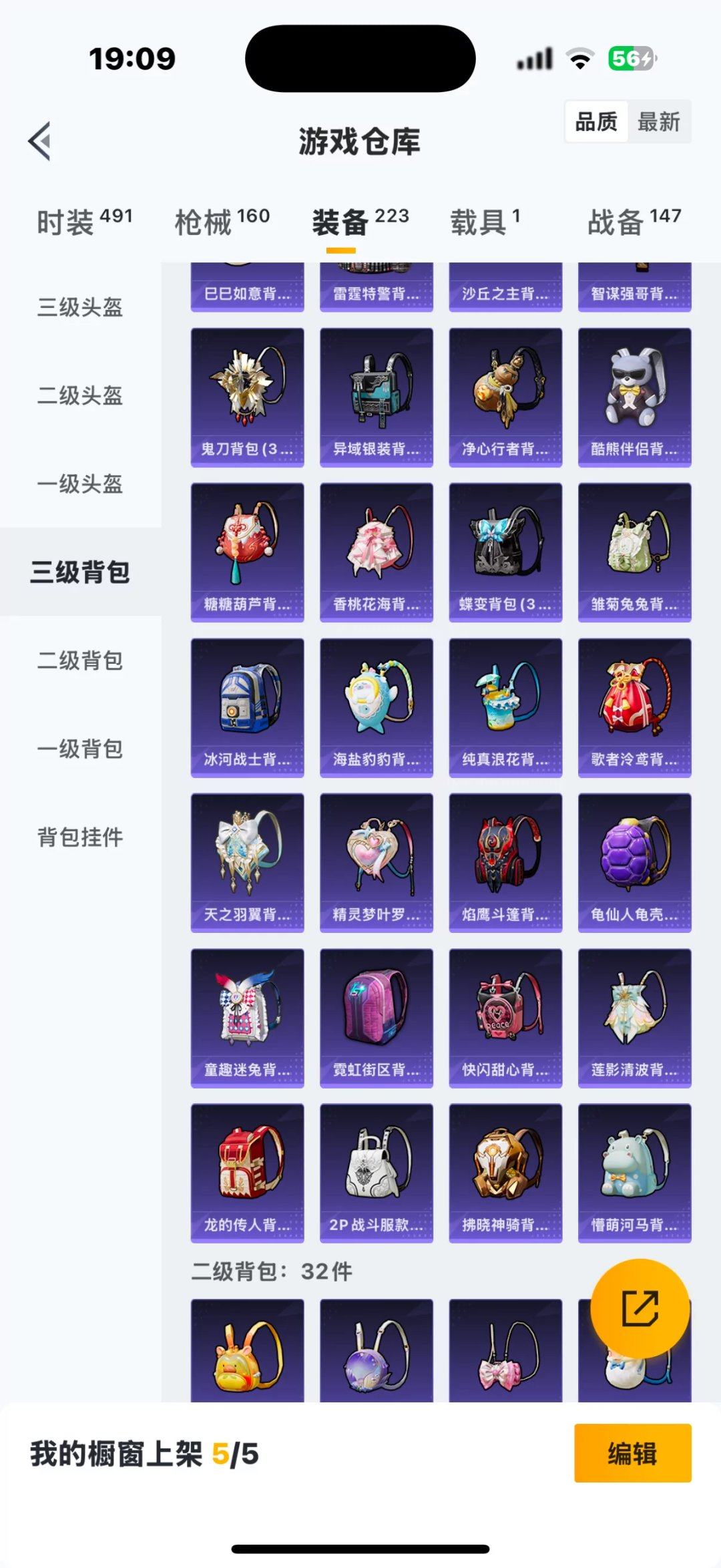The height and width of the screenshot is (1568, 721).
Task: Open the 酷熊伴侣 backpack item
Action: coord(634,397)
